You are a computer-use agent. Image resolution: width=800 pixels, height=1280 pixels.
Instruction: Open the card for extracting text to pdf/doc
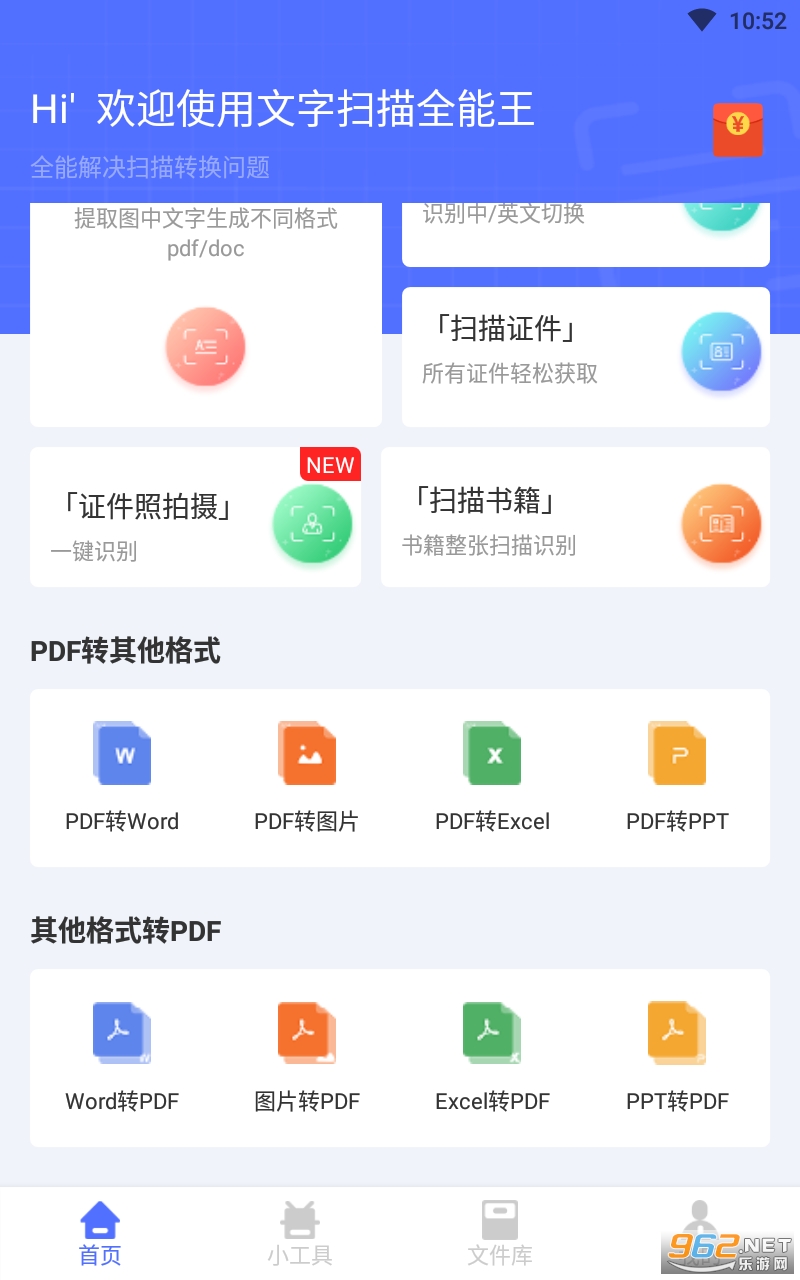(x=206, y=315)
